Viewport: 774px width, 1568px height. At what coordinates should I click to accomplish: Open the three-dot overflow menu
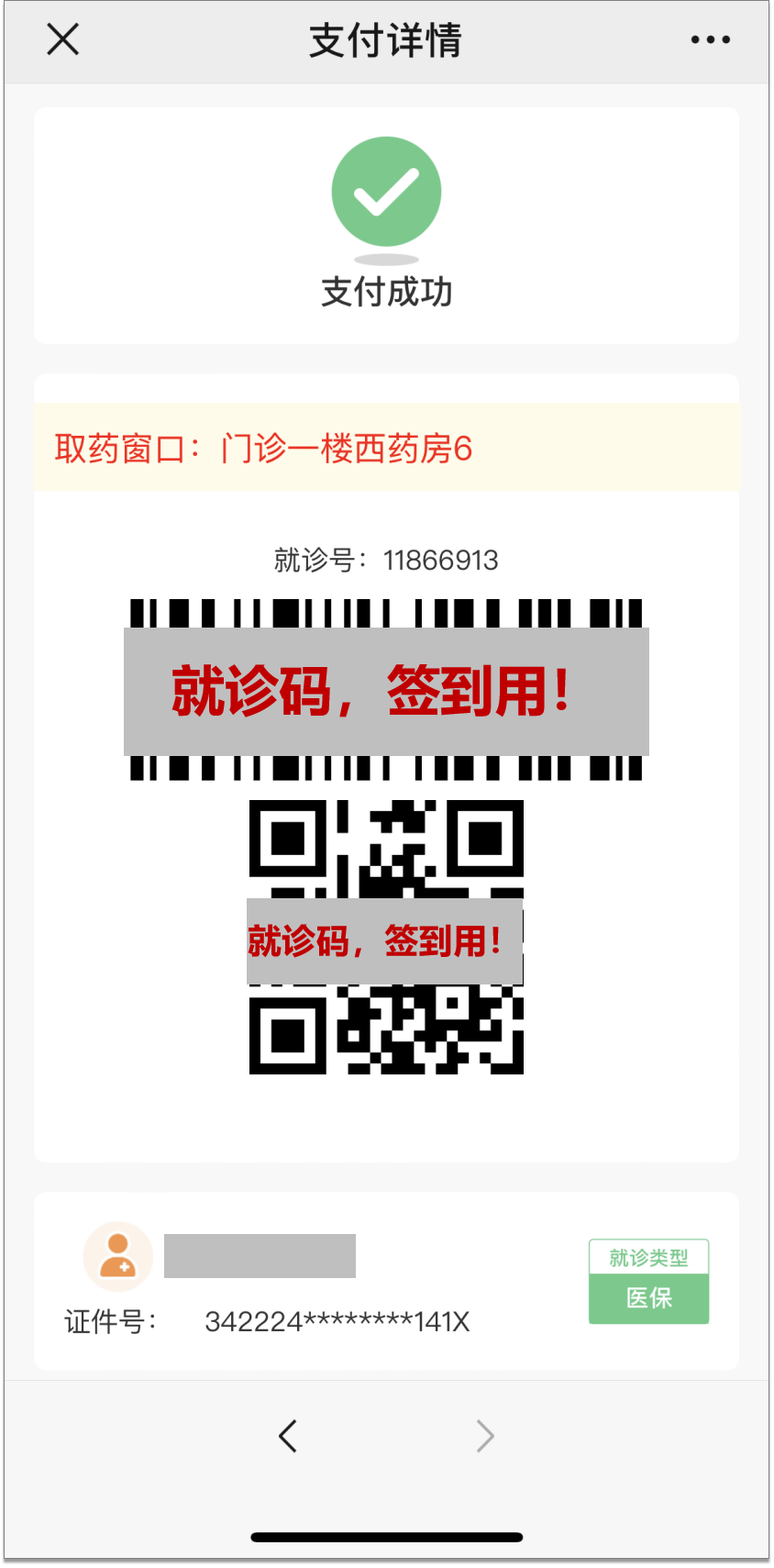(x=711, y=39)
